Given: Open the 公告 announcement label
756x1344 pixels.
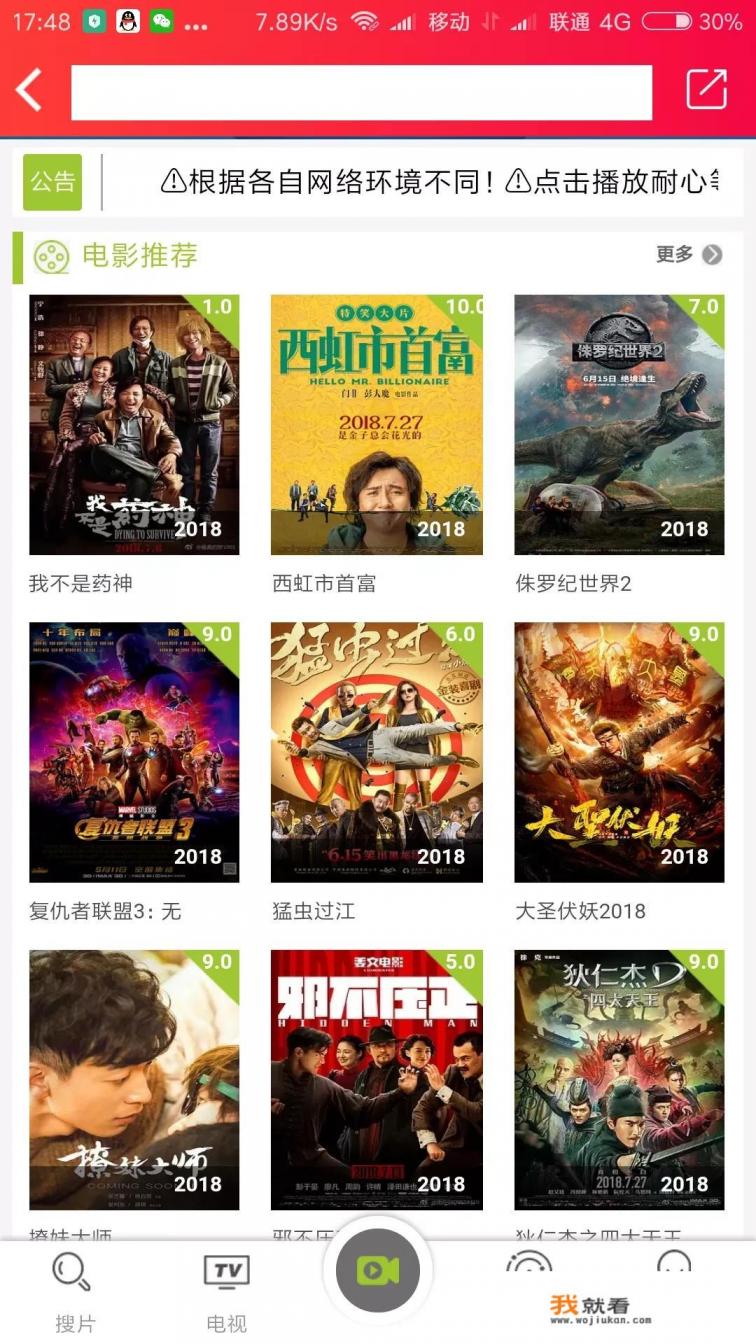Looking at the screenshot, I should coord(52,182).
